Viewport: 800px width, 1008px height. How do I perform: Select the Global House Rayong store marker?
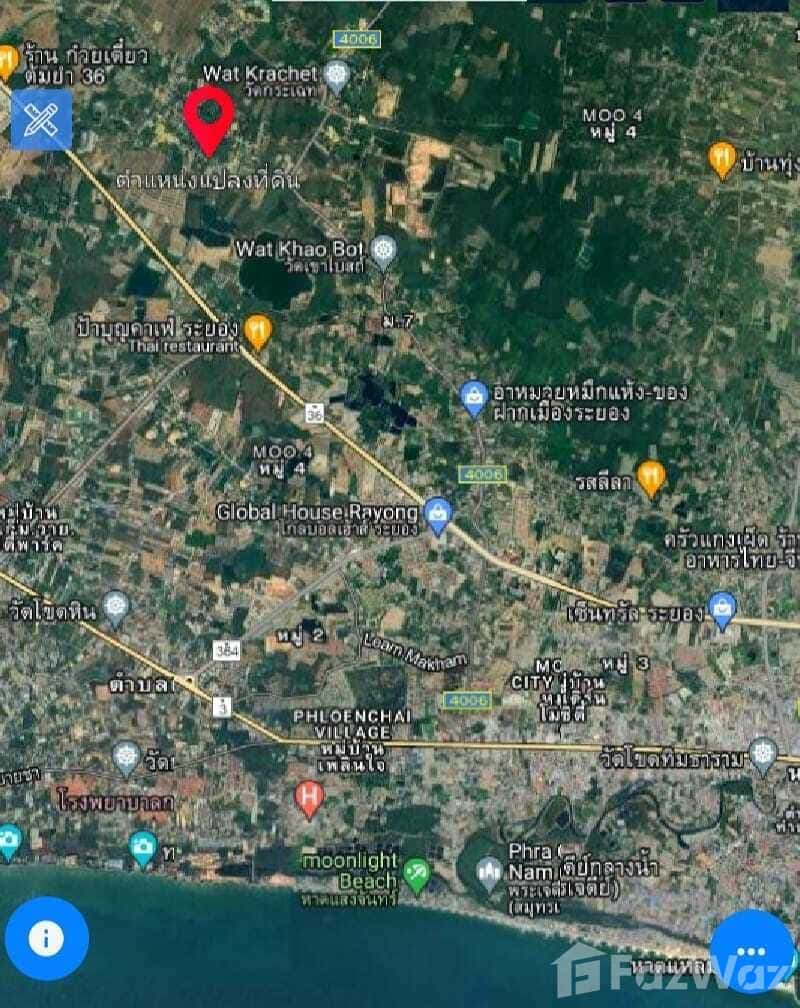coord(437,514)
